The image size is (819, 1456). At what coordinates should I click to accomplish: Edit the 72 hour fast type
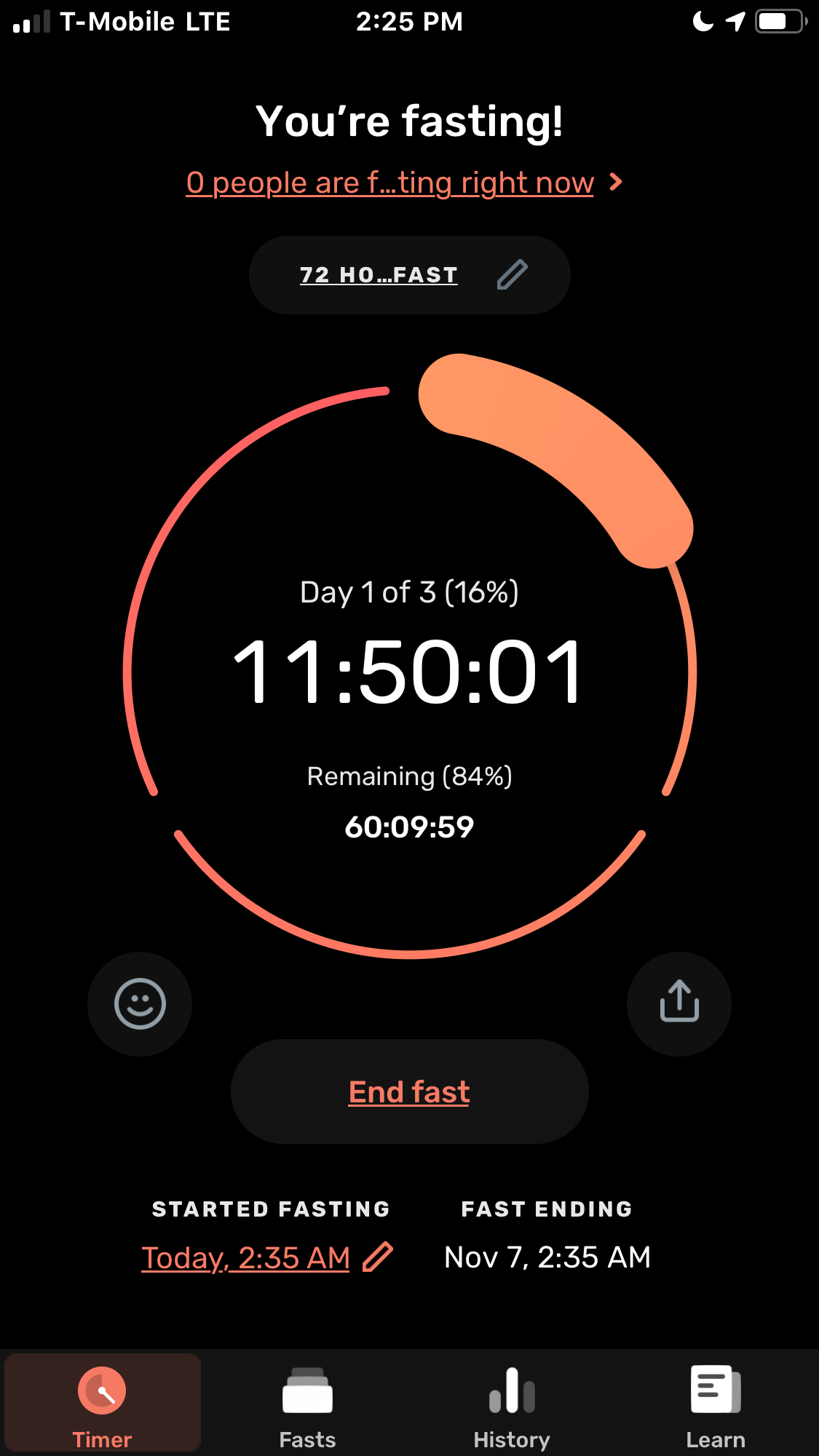tap(409, 275)
